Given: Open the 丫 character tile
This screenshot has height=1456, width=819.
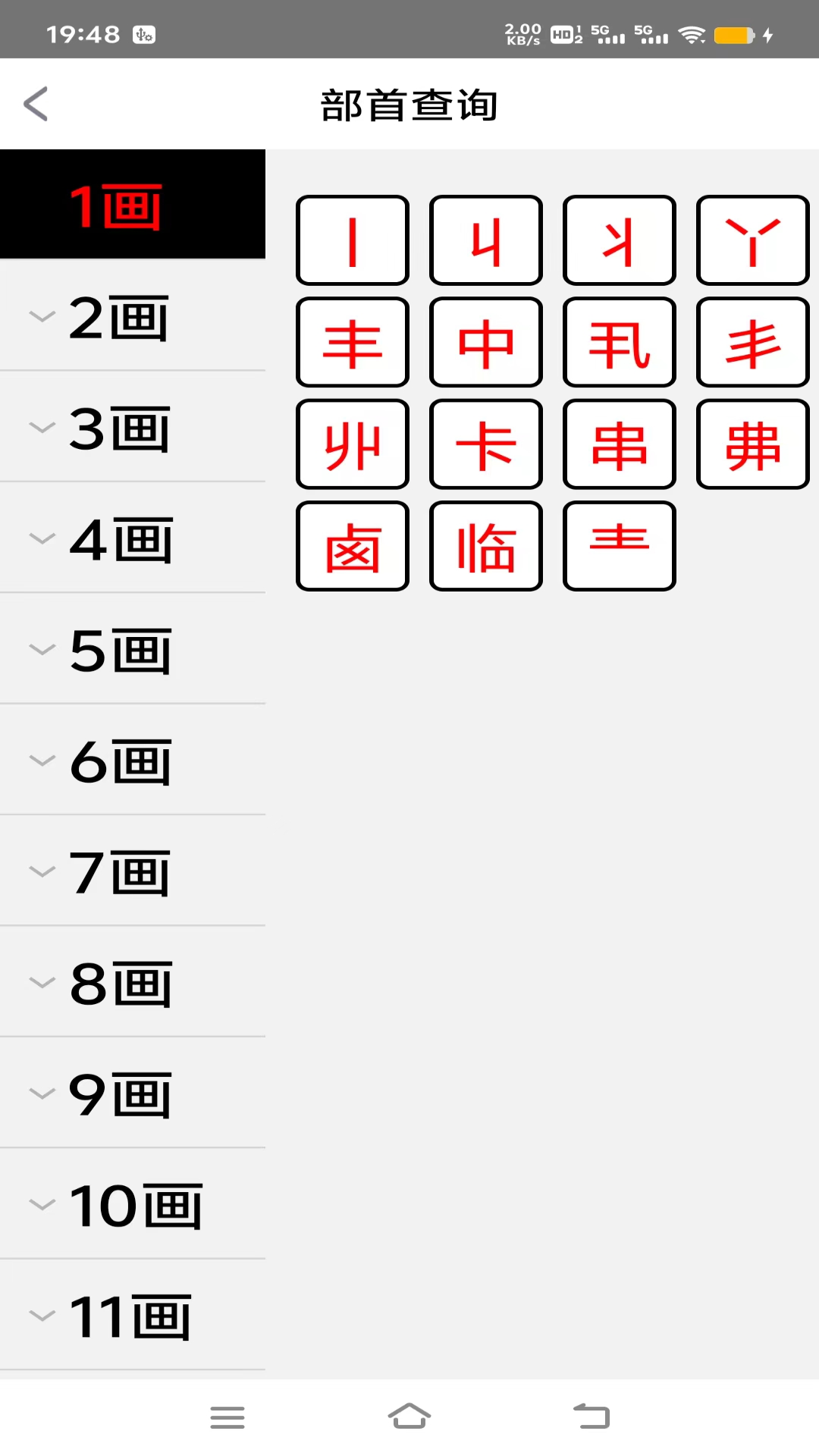Looking at the screenshot, I should (x=753, y=240).
